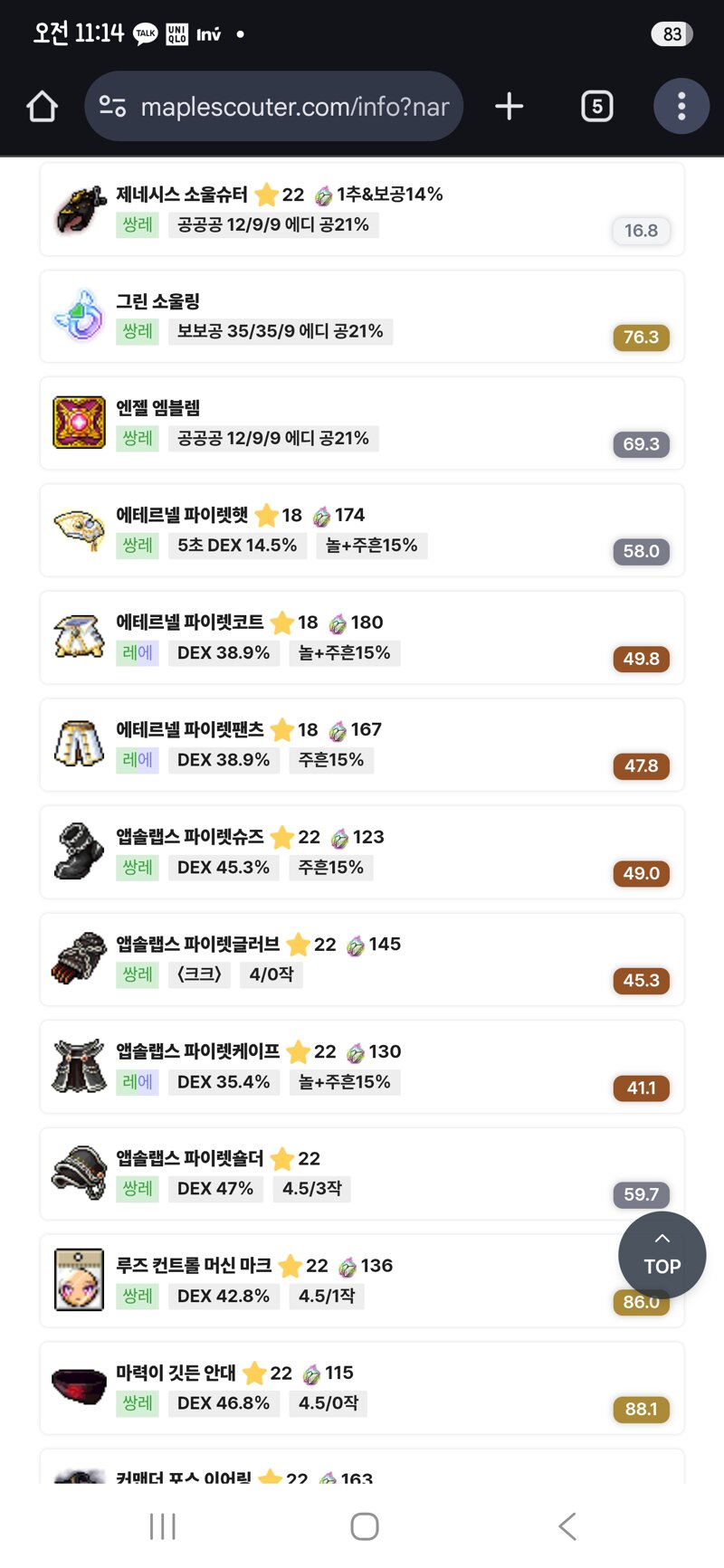Go to the browser home page
The height and width of the screenshot is (1568, 724).
[x=43, y=107]
